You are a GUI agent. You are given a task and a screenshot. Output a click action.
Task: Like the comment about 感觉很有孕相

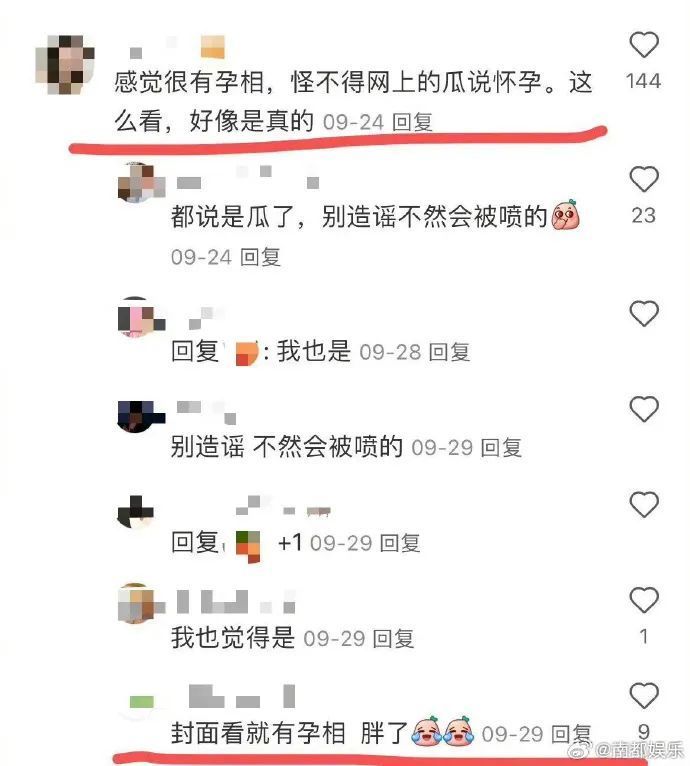(x=644, y=45)
